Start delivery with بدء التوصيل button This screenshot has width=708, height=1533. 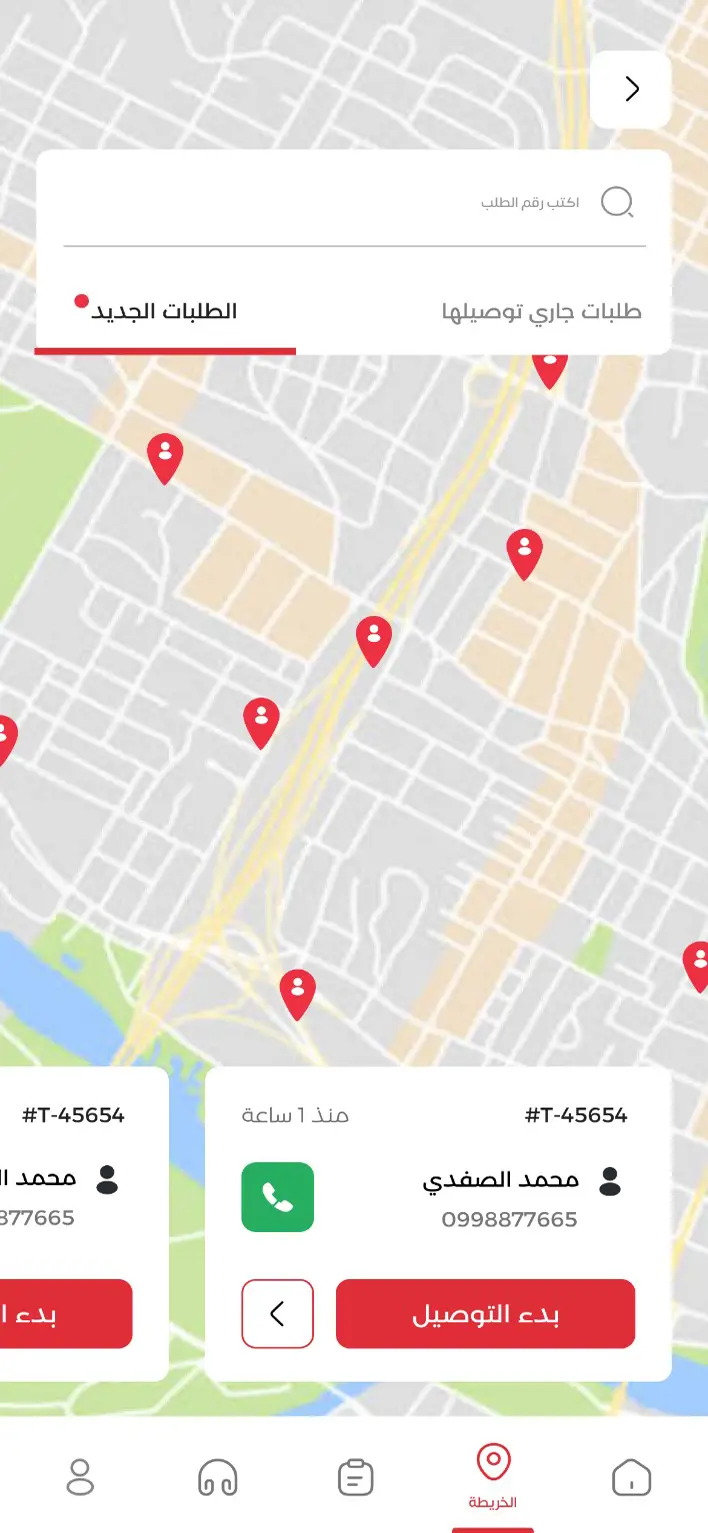pos(485,1313)
